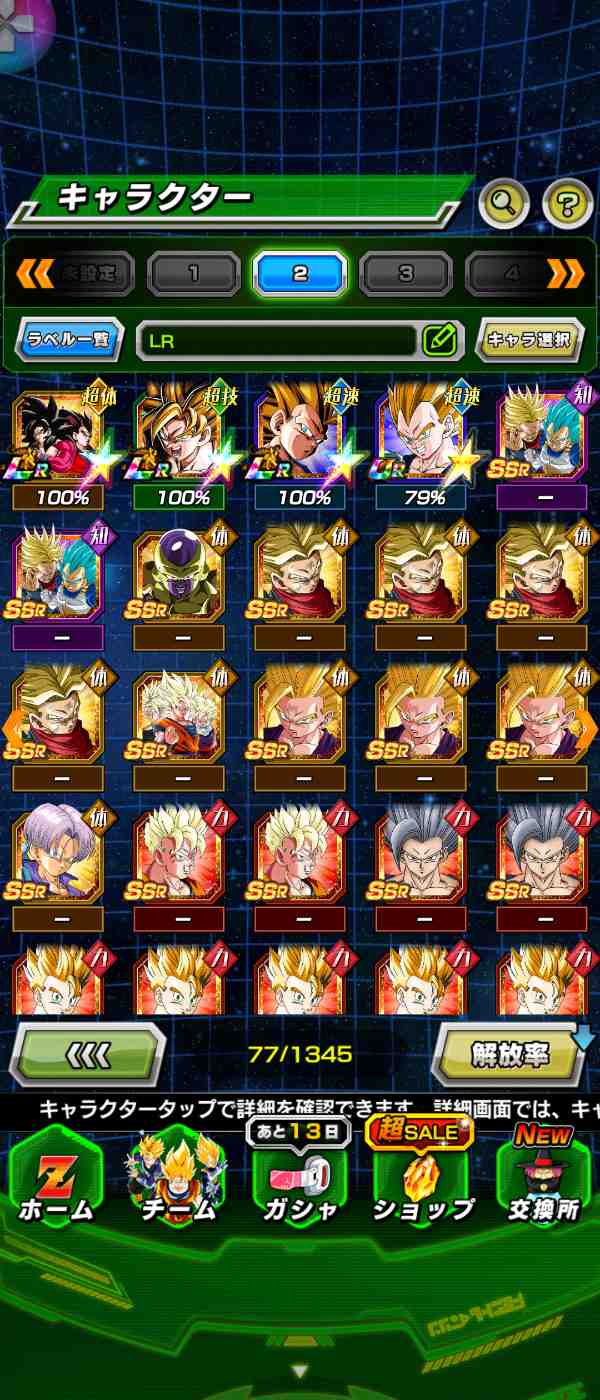
Task: Open the question mark help icon
Action: [567, 204]
